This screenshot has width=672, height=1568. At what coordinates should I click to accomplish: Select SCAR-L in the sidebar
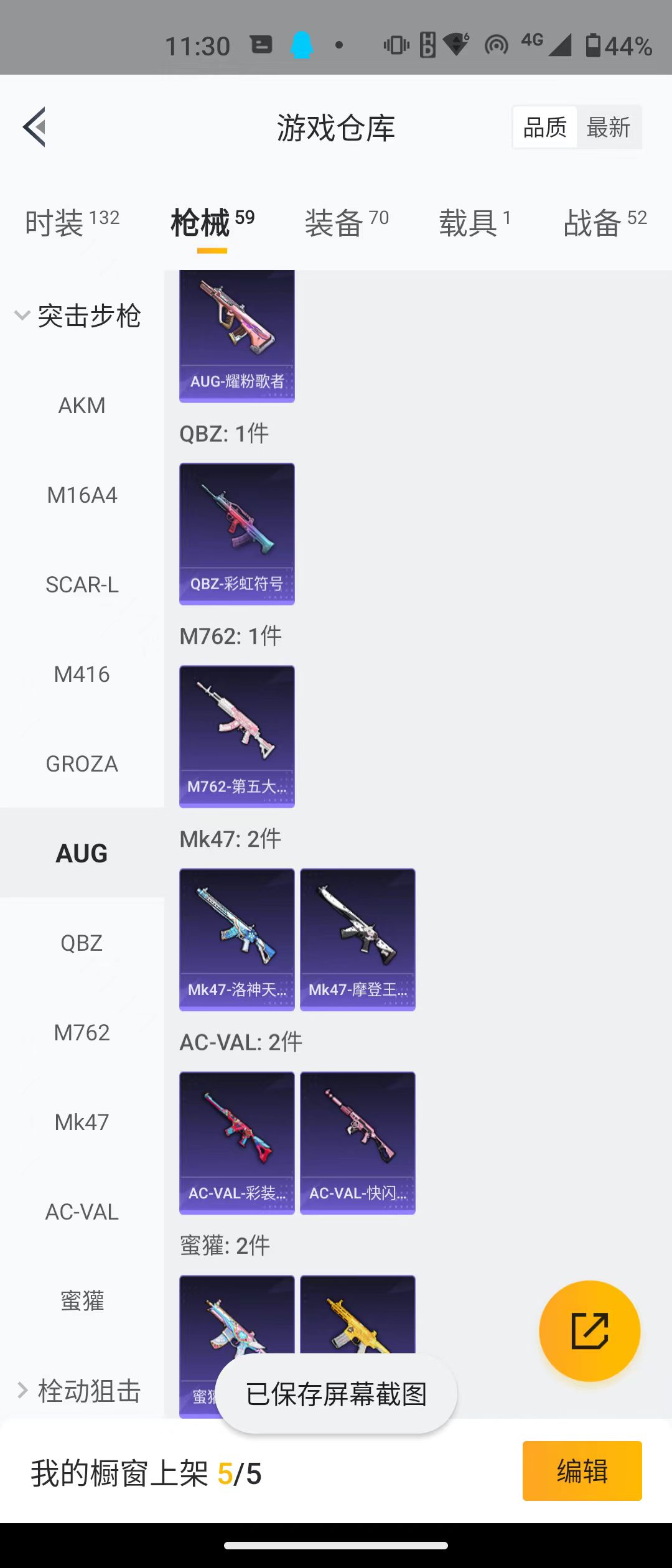[82, 585]
